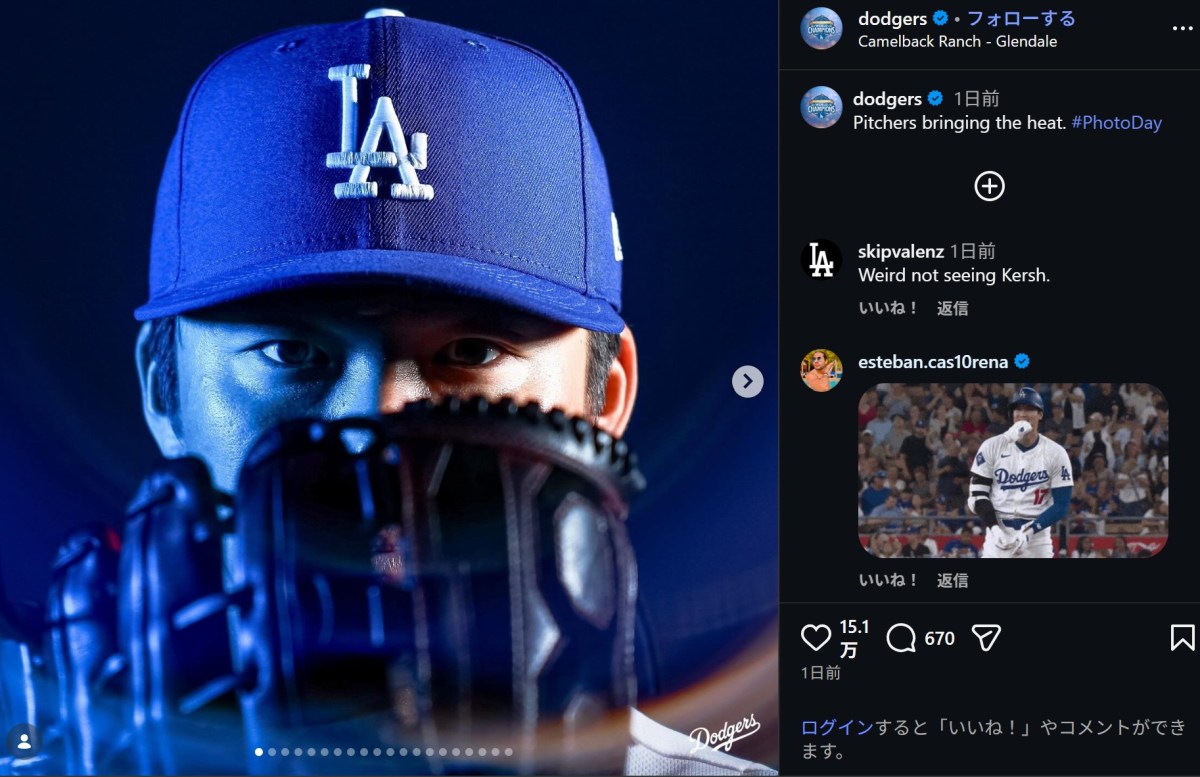Share this post via paper plane
The image size is (1200, 777).
coord(986,638)
